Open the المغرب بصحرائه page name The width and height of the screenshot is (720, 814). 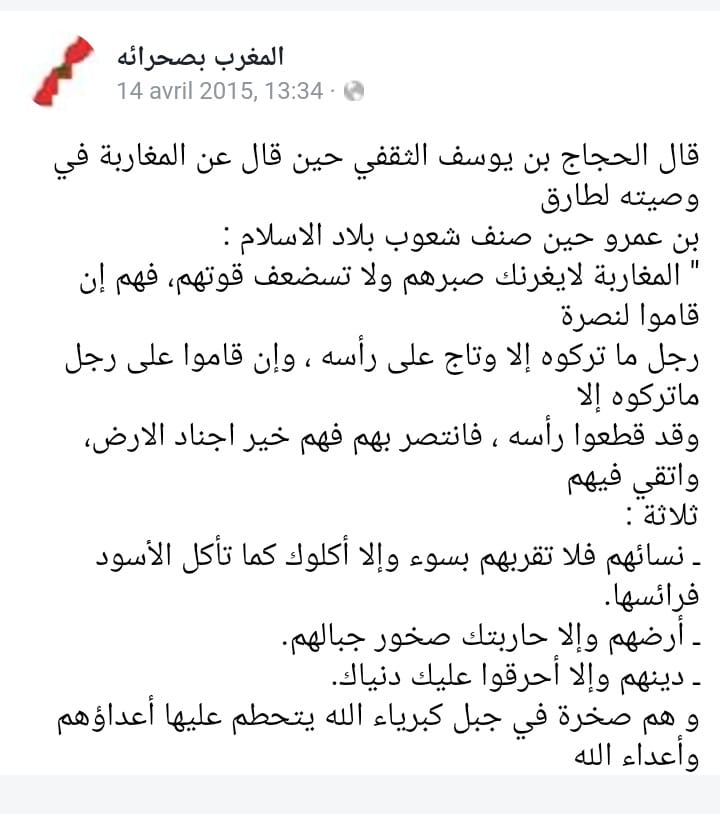[x=200, y=57]
